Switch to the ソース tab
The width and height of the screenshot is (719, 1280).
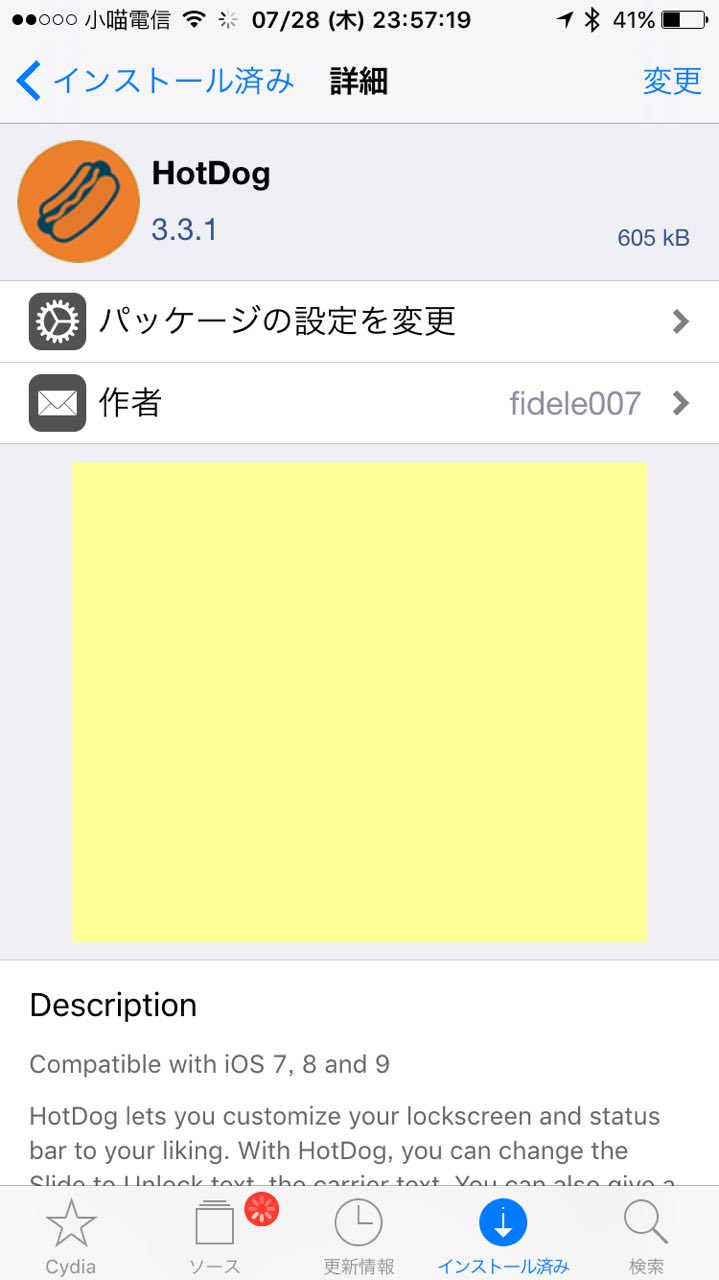pos(215,1236)
